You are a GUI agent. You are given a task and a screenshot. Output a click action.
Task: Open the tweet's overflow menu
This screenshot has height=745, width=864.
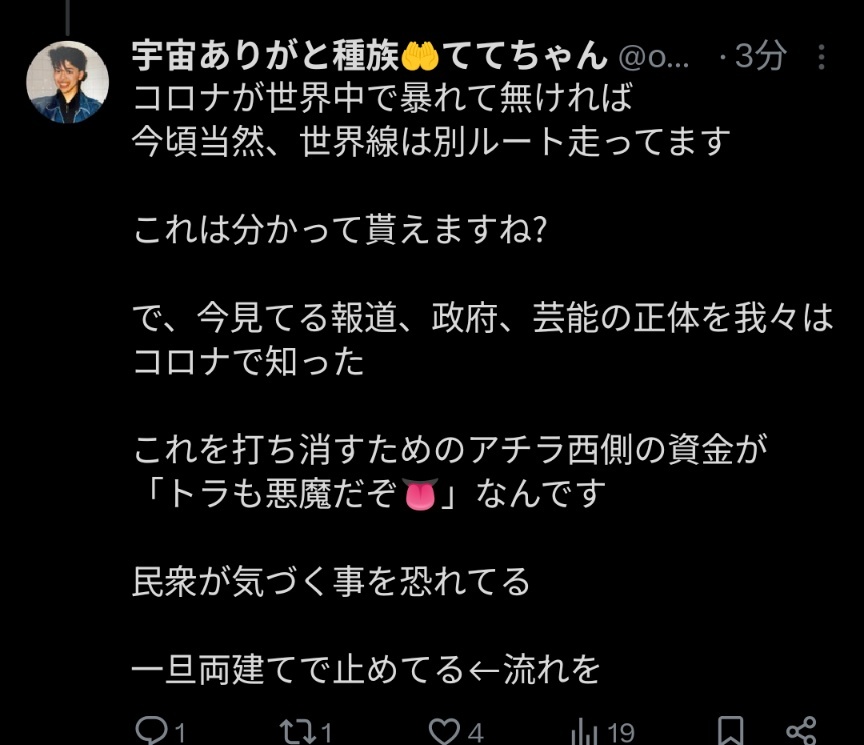coord(822,58)
